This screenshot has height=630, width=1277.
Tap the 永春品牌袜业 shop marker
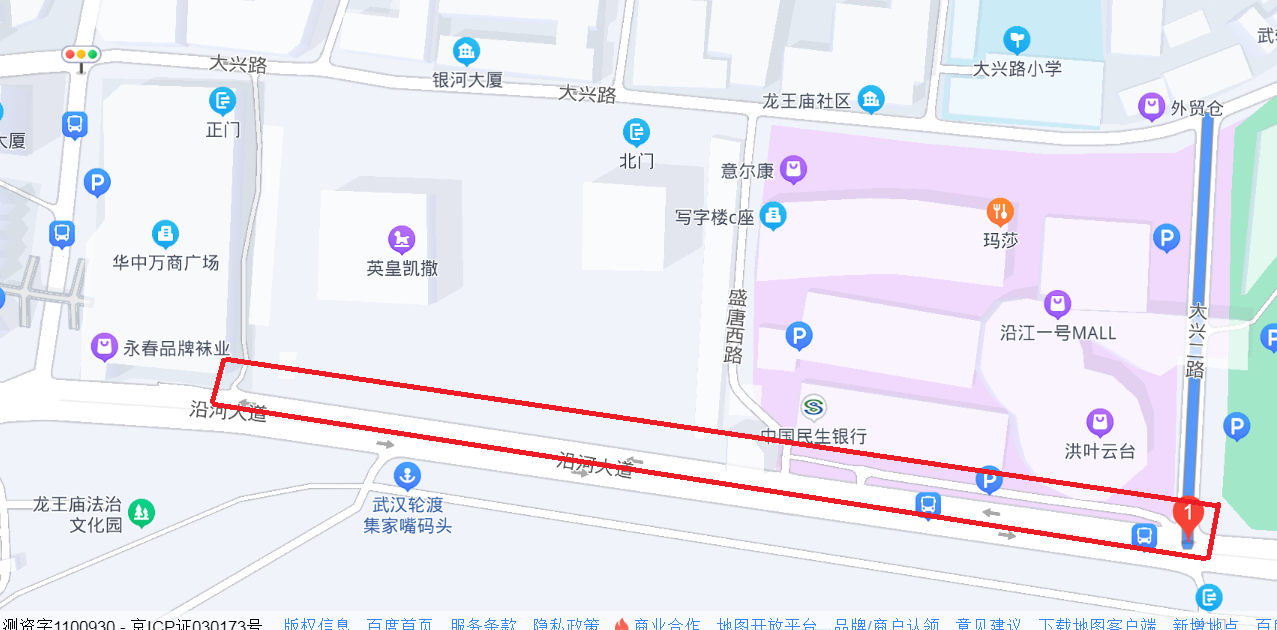[104, 347]
